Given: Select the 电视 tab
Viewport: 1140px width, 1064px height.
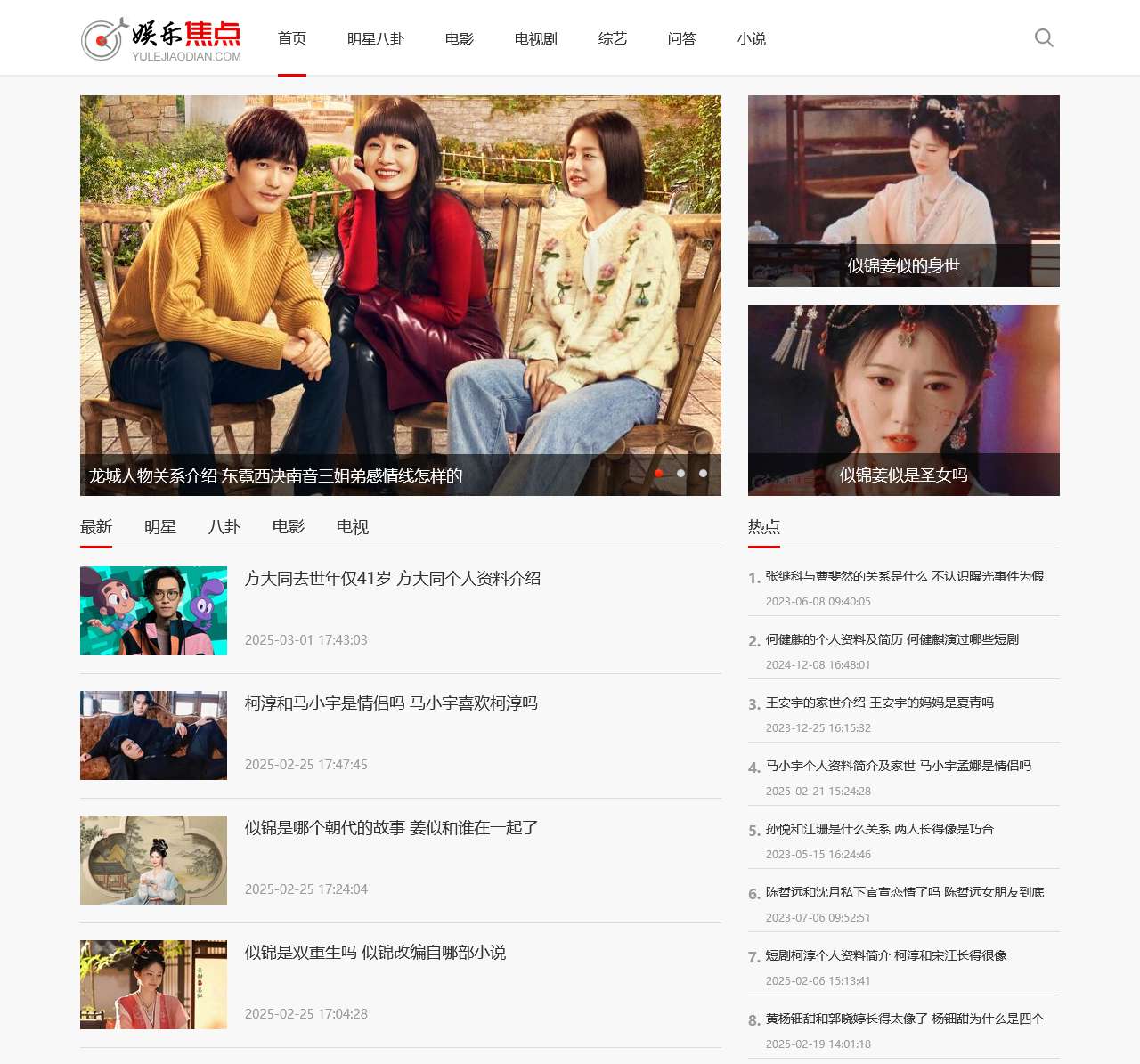Looking at the screenshot, I should pos(353,527).
